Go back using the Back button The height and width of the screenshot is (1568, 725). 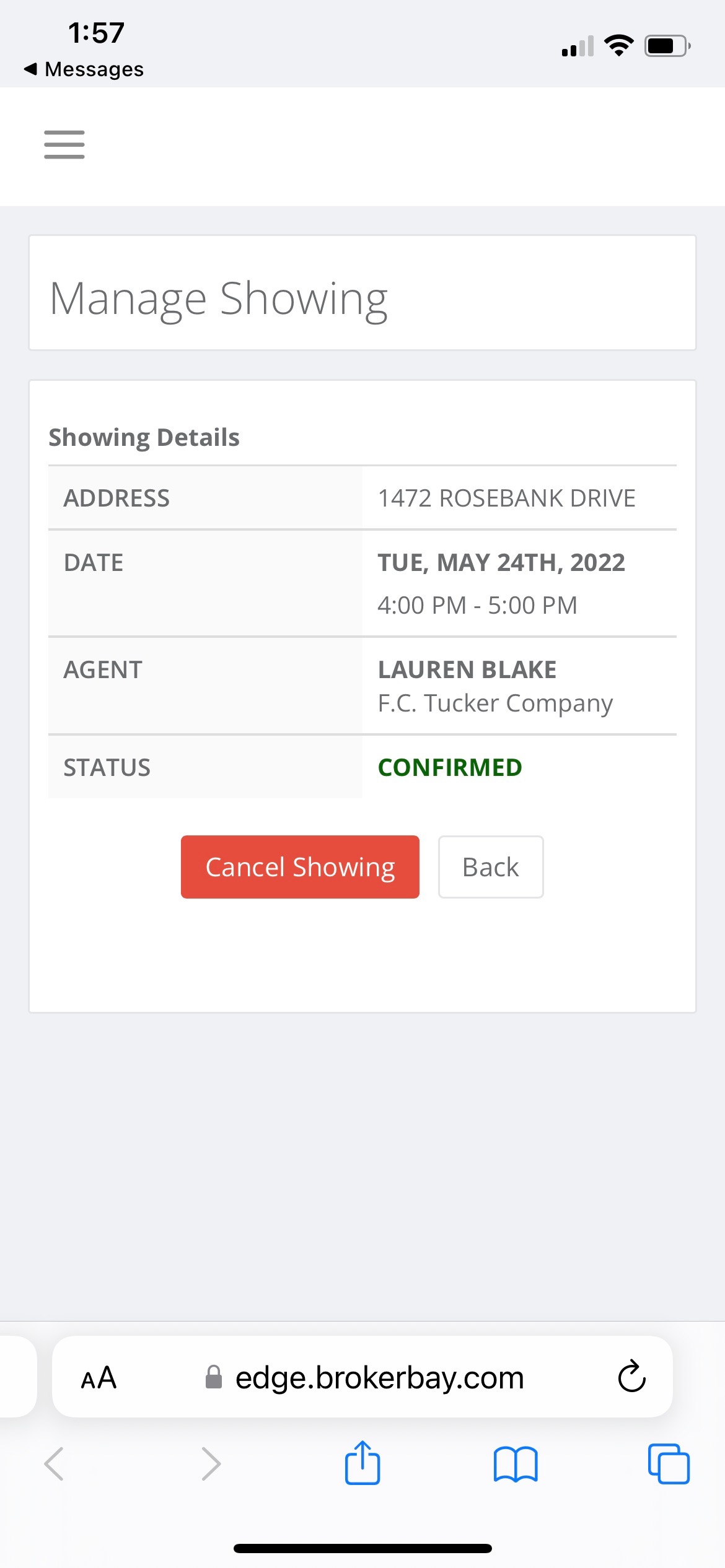tap(490, 866)
